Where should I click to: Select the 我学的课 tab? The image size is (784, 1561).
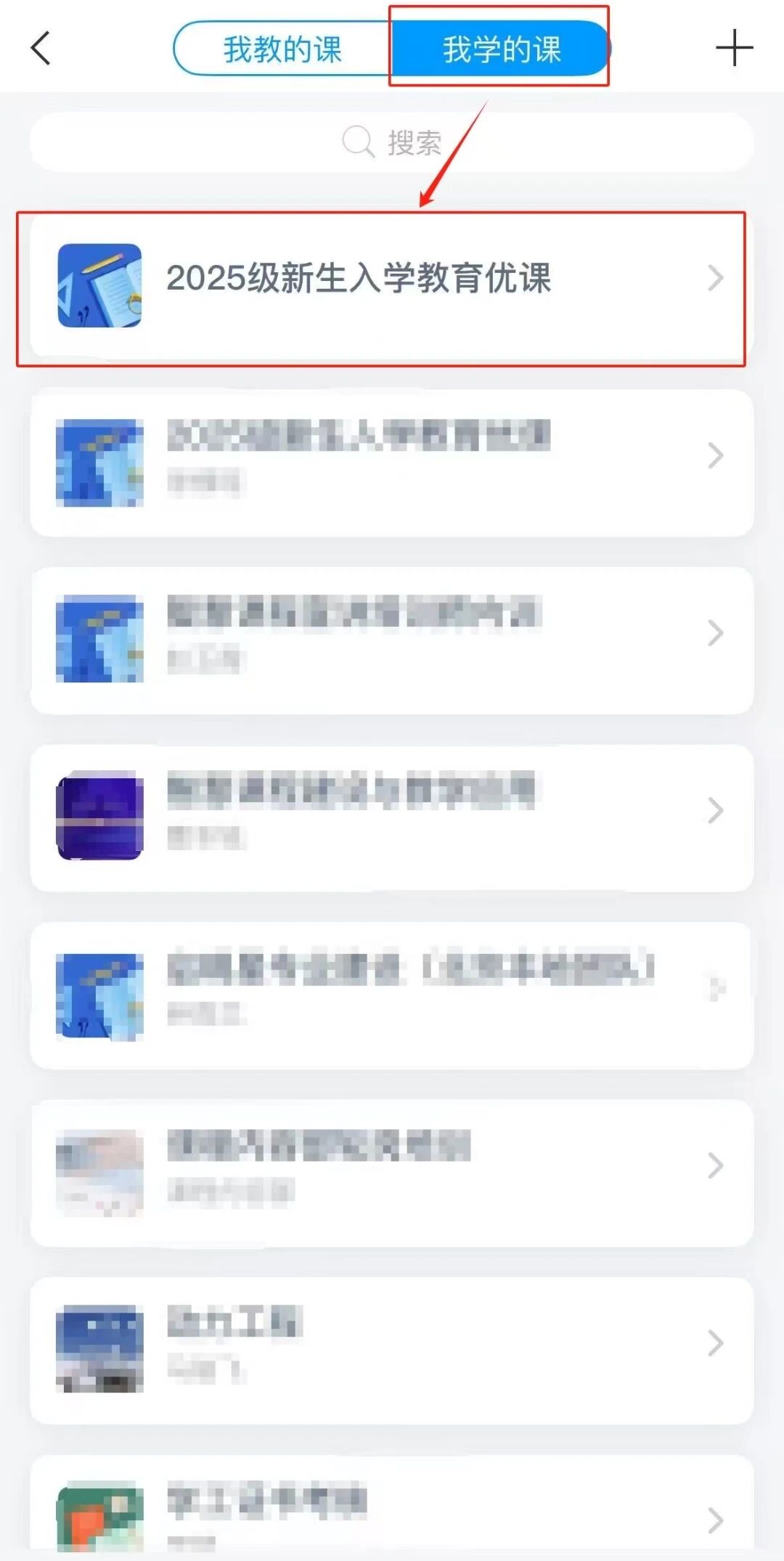pos(501,49)
